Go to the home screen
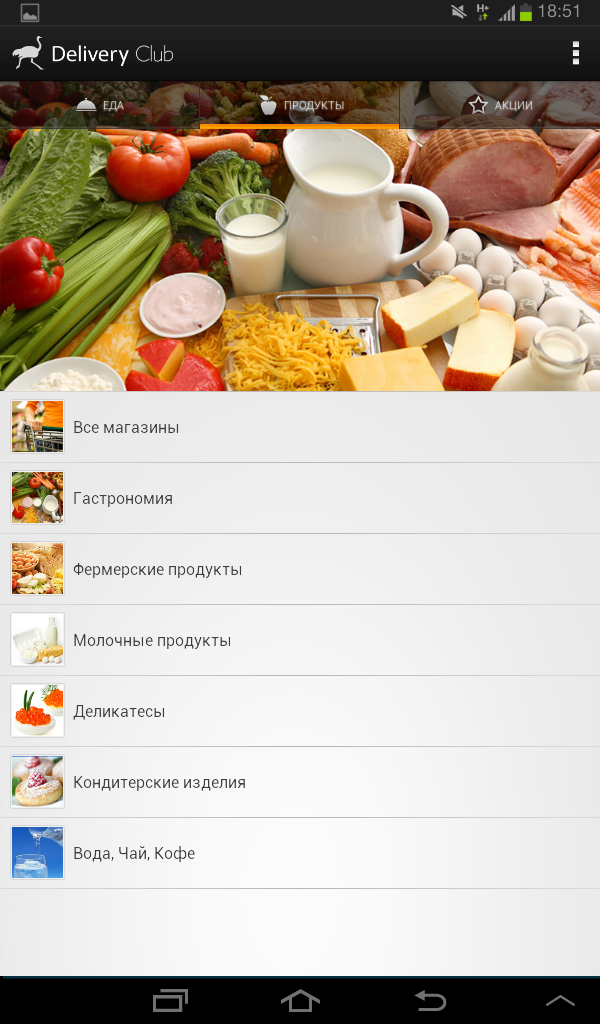This screenshot has height=1024, width=600. pyautogui.click(x=300, y=1000)
